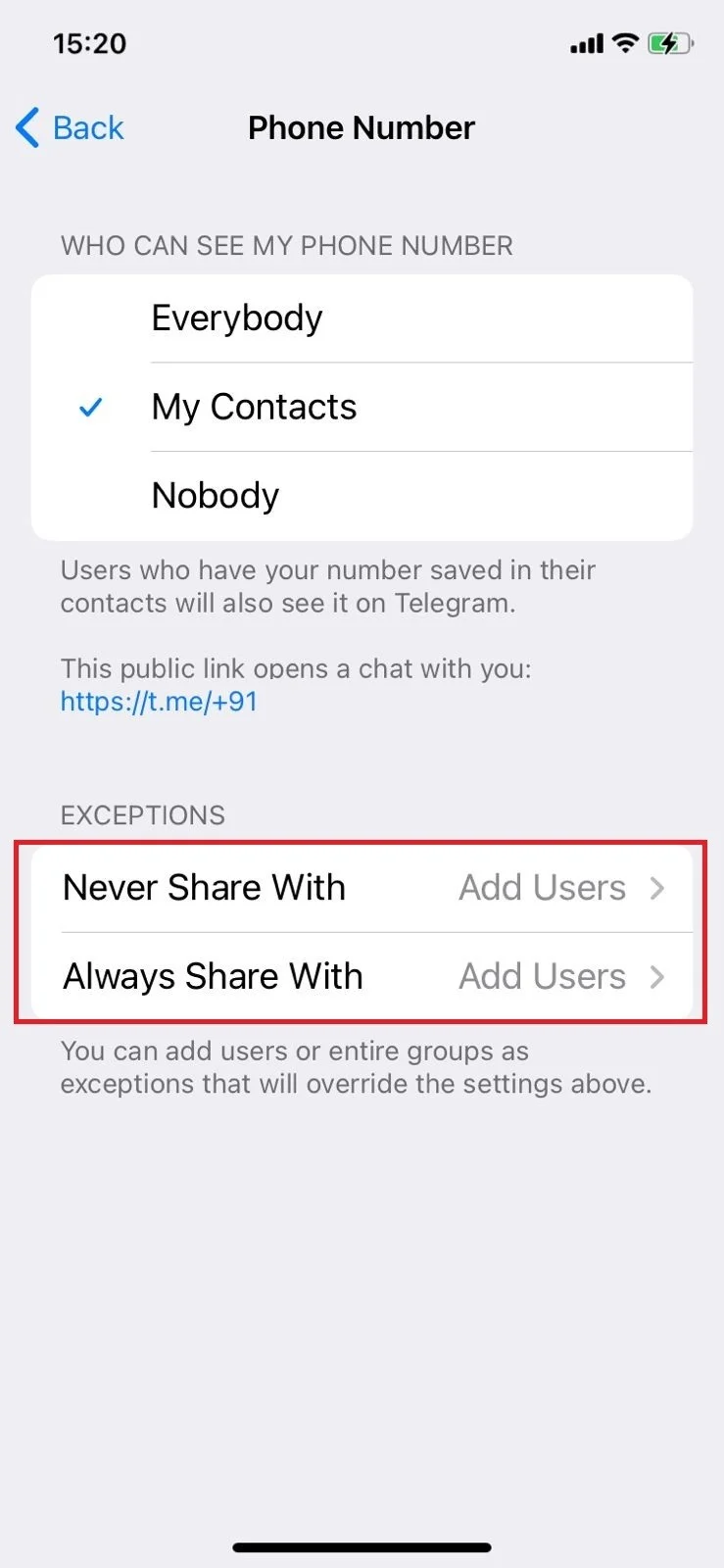Select Everybody for phone number visibility
The width and height of the screenshot is (724, 1568).
(x=362, y=318)
